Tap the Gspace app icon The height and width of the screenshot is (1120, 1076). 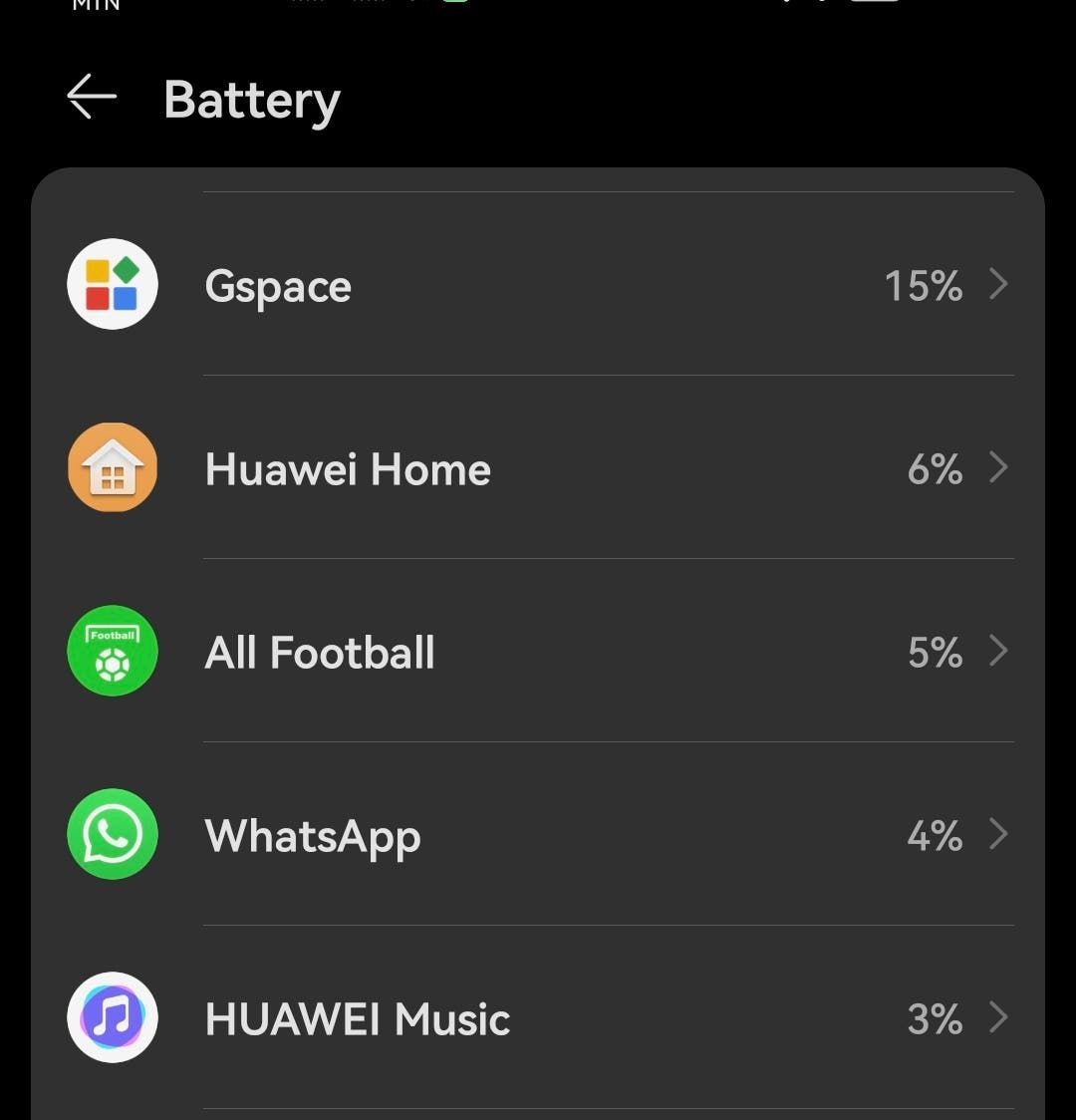[x=112, y=284]
